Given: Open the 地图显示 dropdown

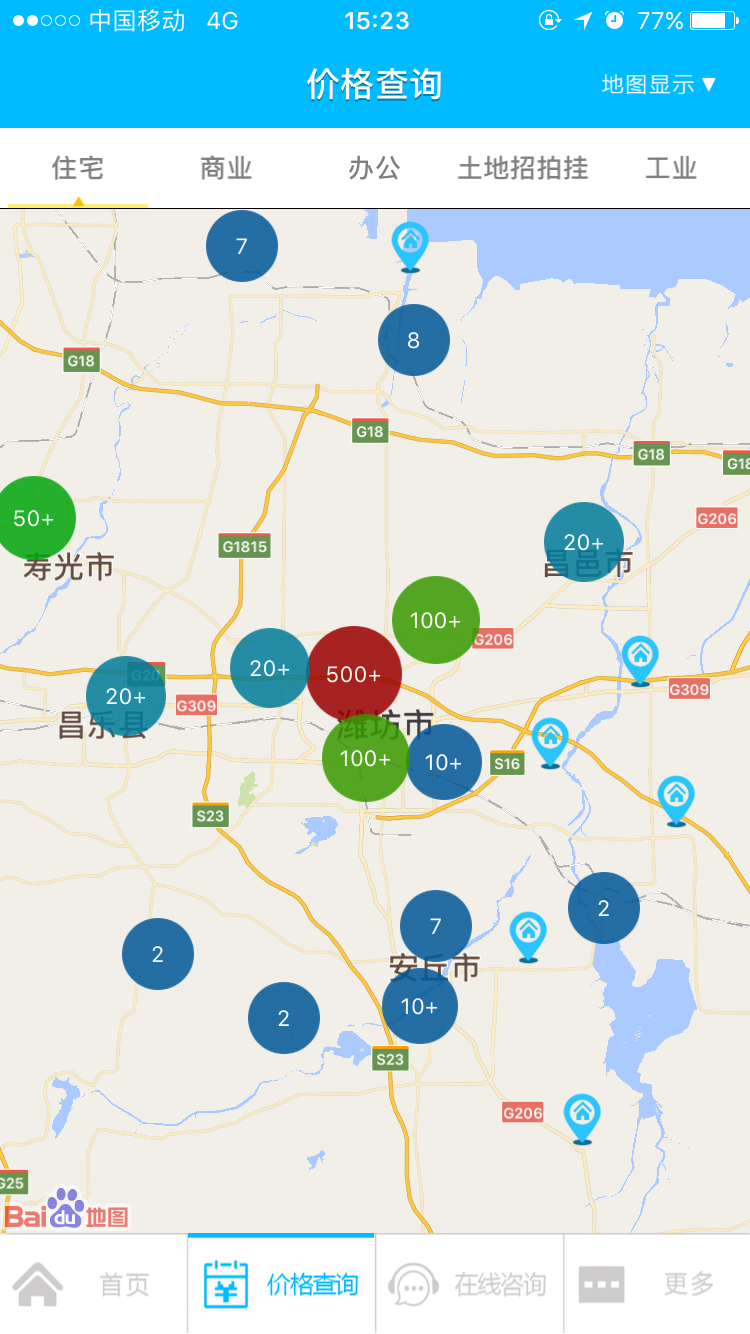Looking at the screenshot, I should pos(659,85).
